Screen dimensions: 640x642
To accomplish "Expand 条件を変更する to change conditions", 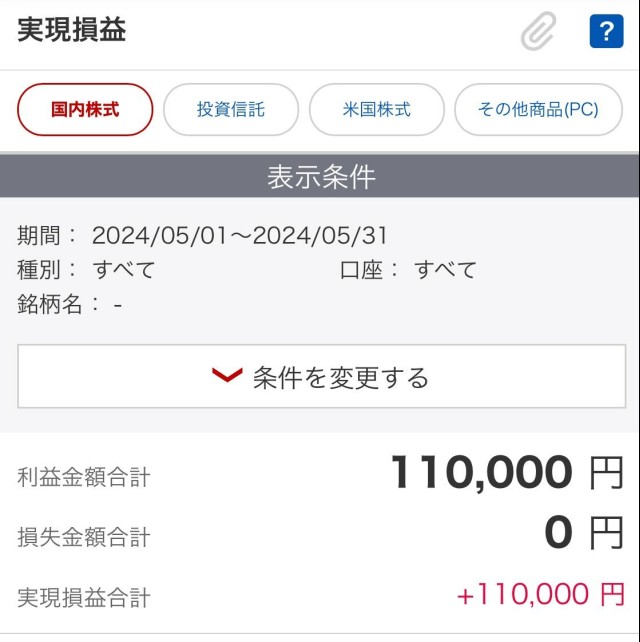I will tap(321, 377).
